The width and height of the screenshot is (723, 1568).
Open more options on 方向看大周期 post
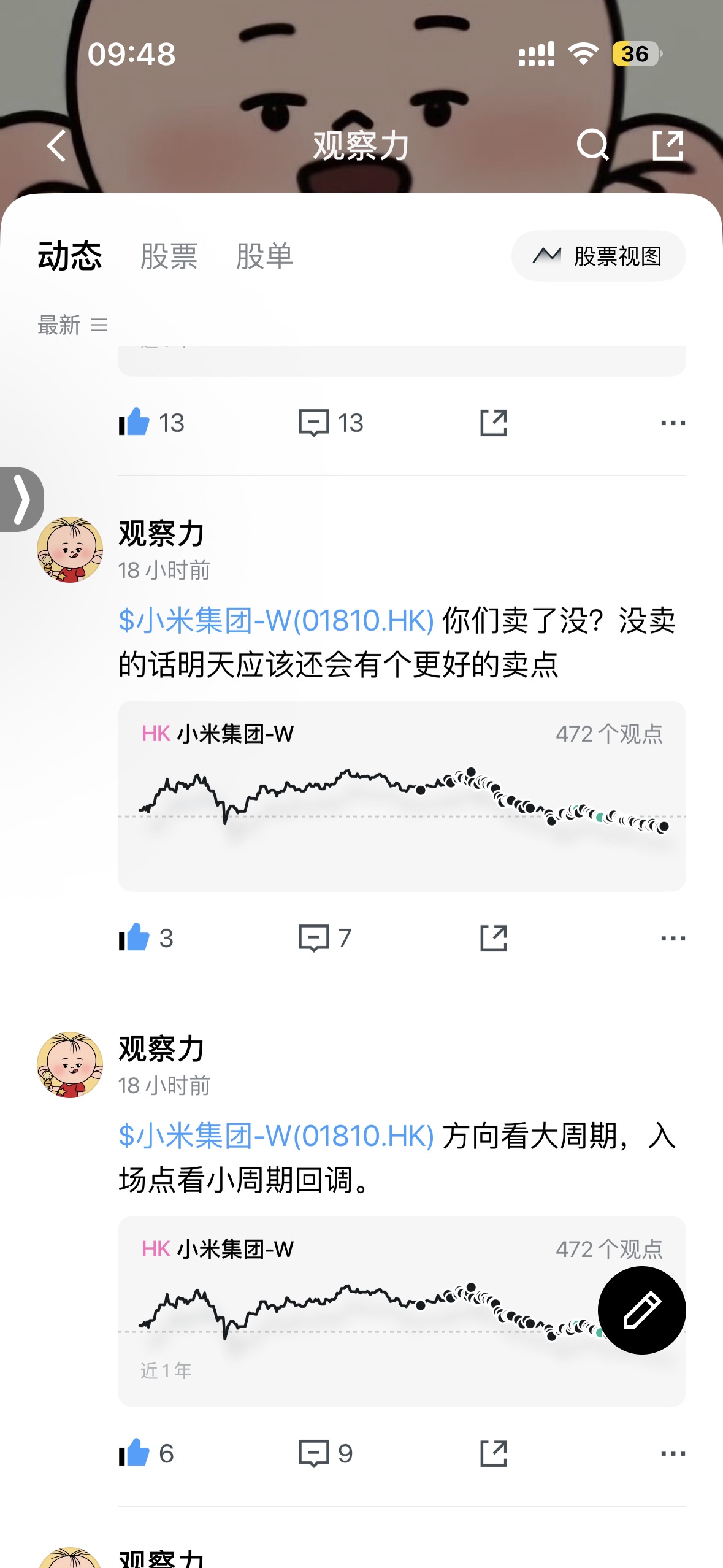click(673, 1453)
